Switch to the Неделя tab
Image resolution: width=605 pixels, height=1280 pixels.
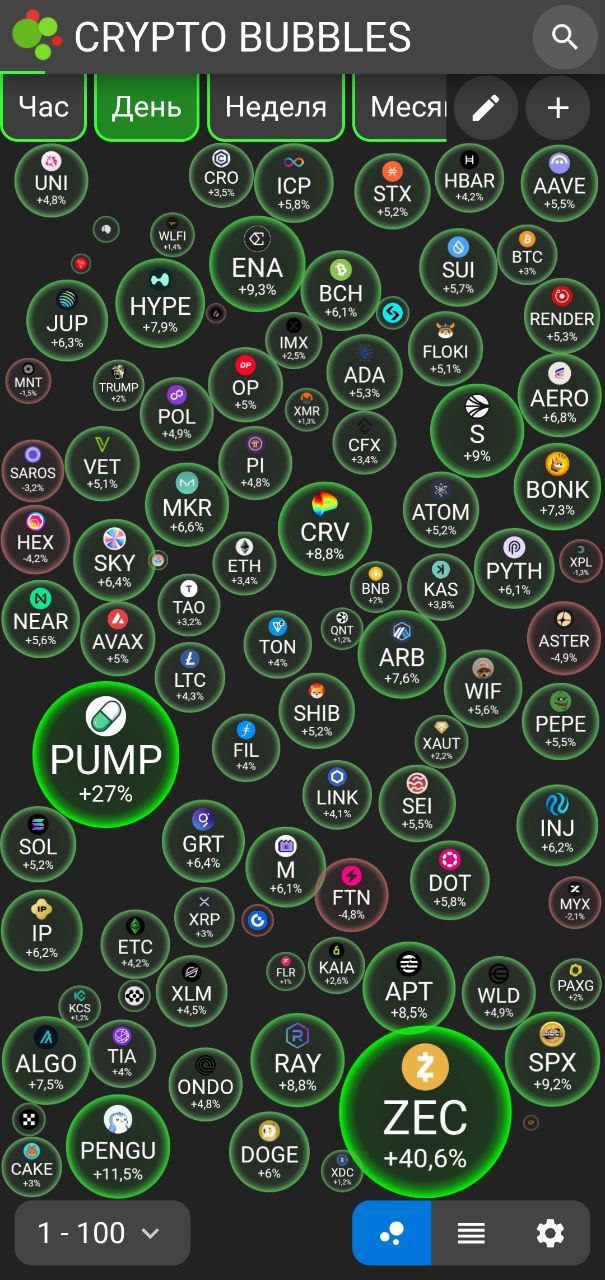coord(276,106)
